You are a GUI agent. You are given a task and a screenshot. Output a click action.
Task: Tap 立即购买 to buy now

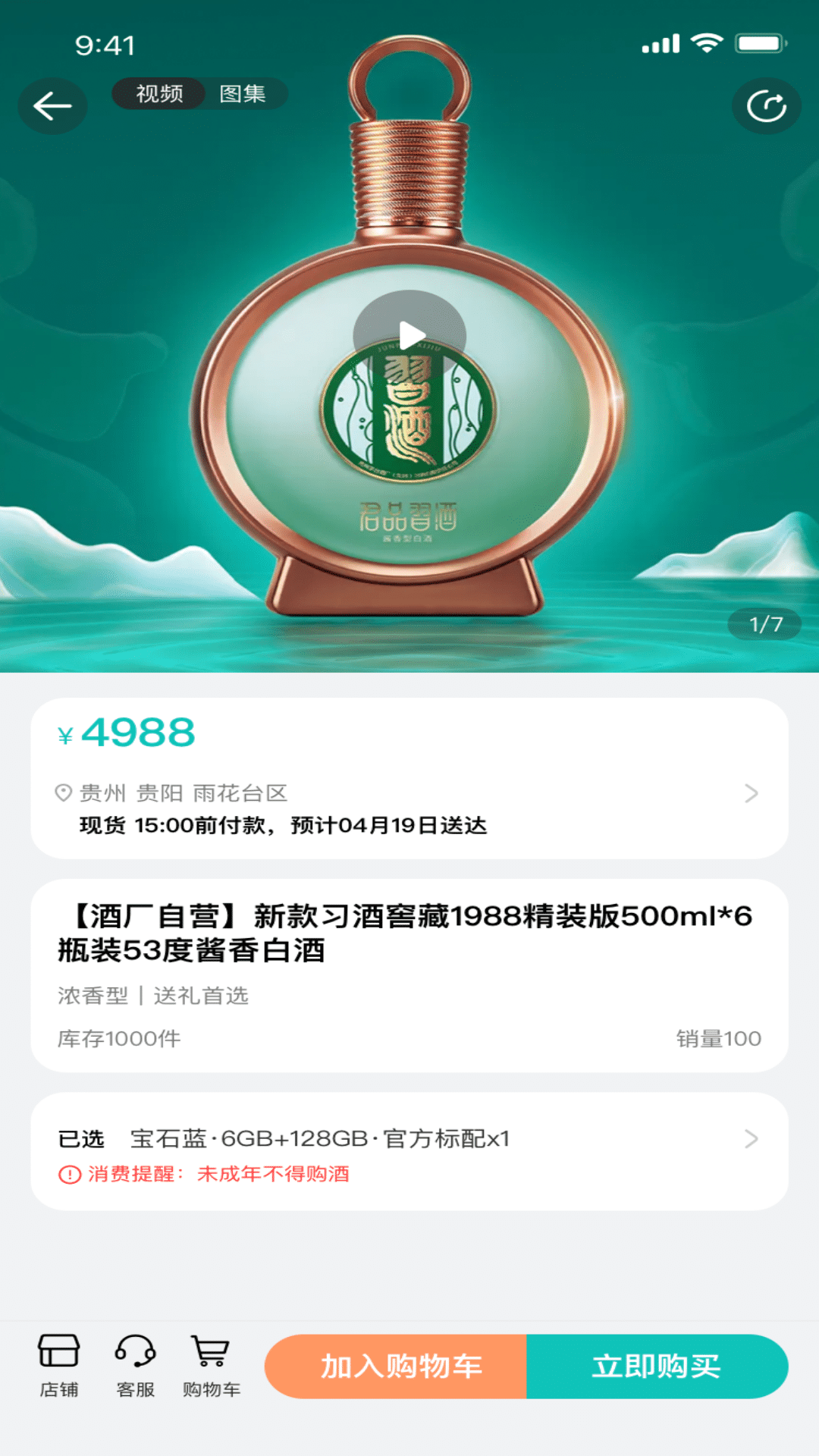657,1366
